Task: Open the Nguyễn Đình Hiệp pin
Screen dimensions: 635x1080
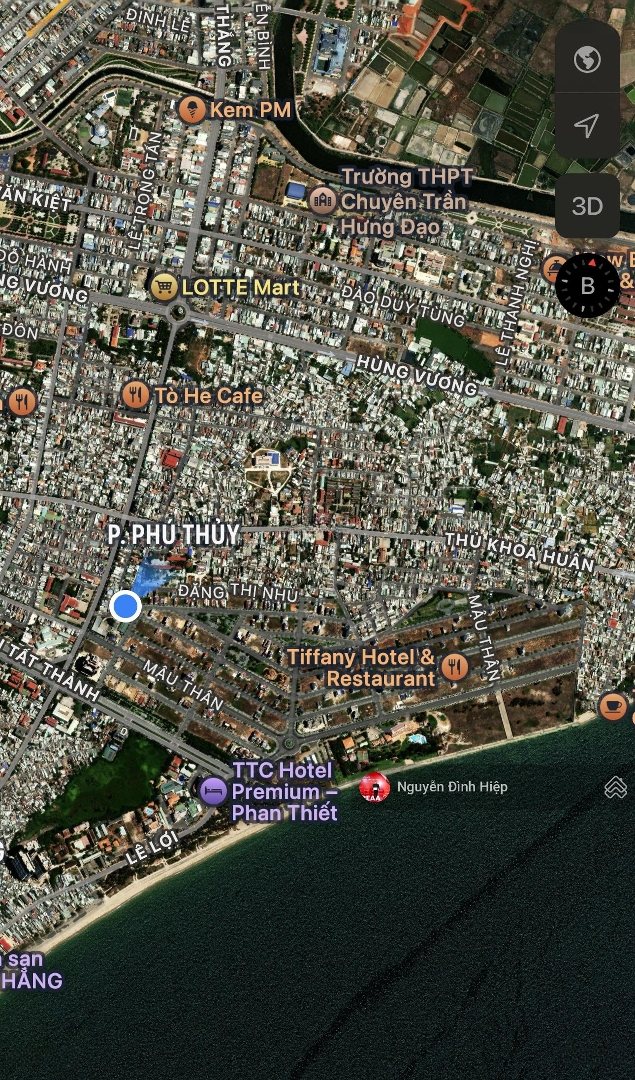Action: [x=375, y=787]
